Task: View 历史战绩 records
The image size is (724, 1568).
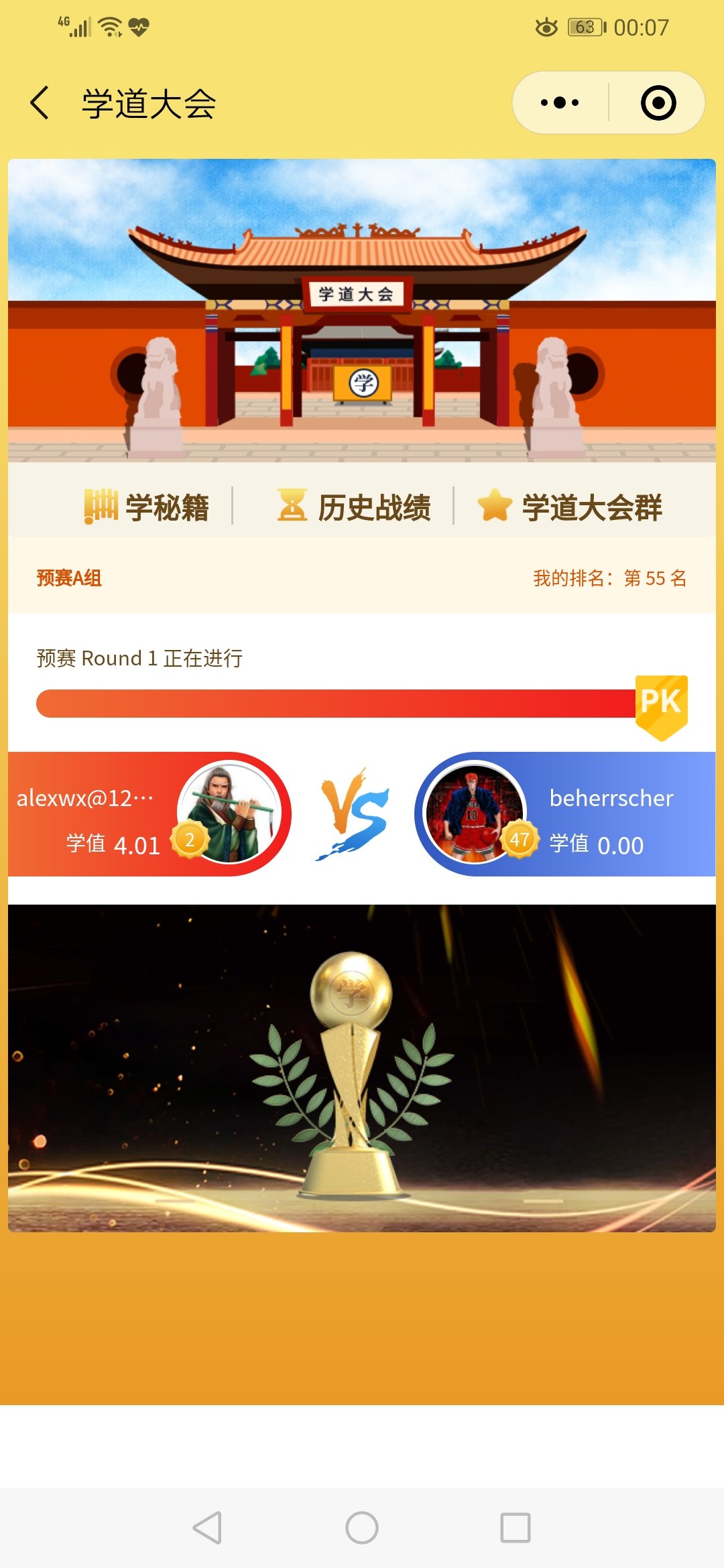Action: [355, 507]
